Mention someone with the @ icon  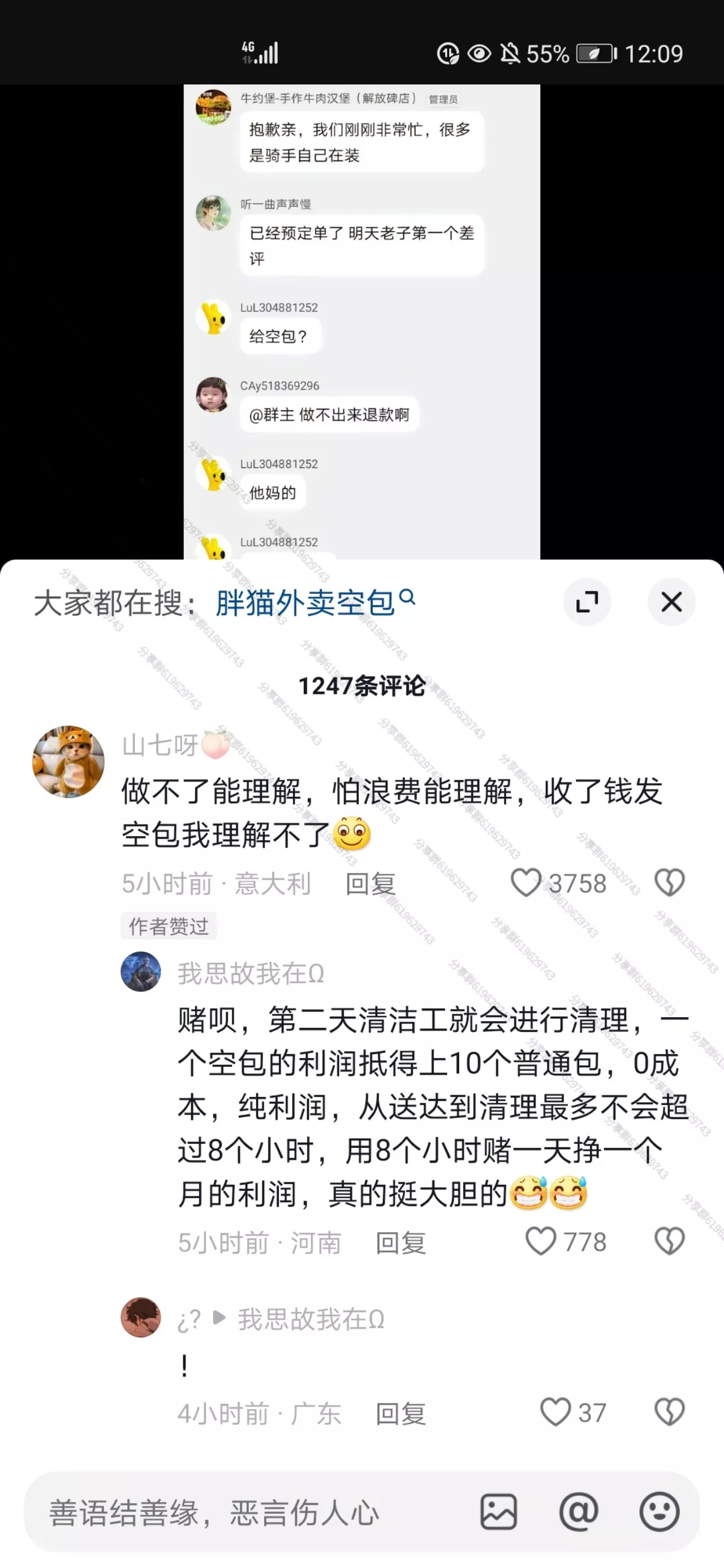[x=579, y=1512]
